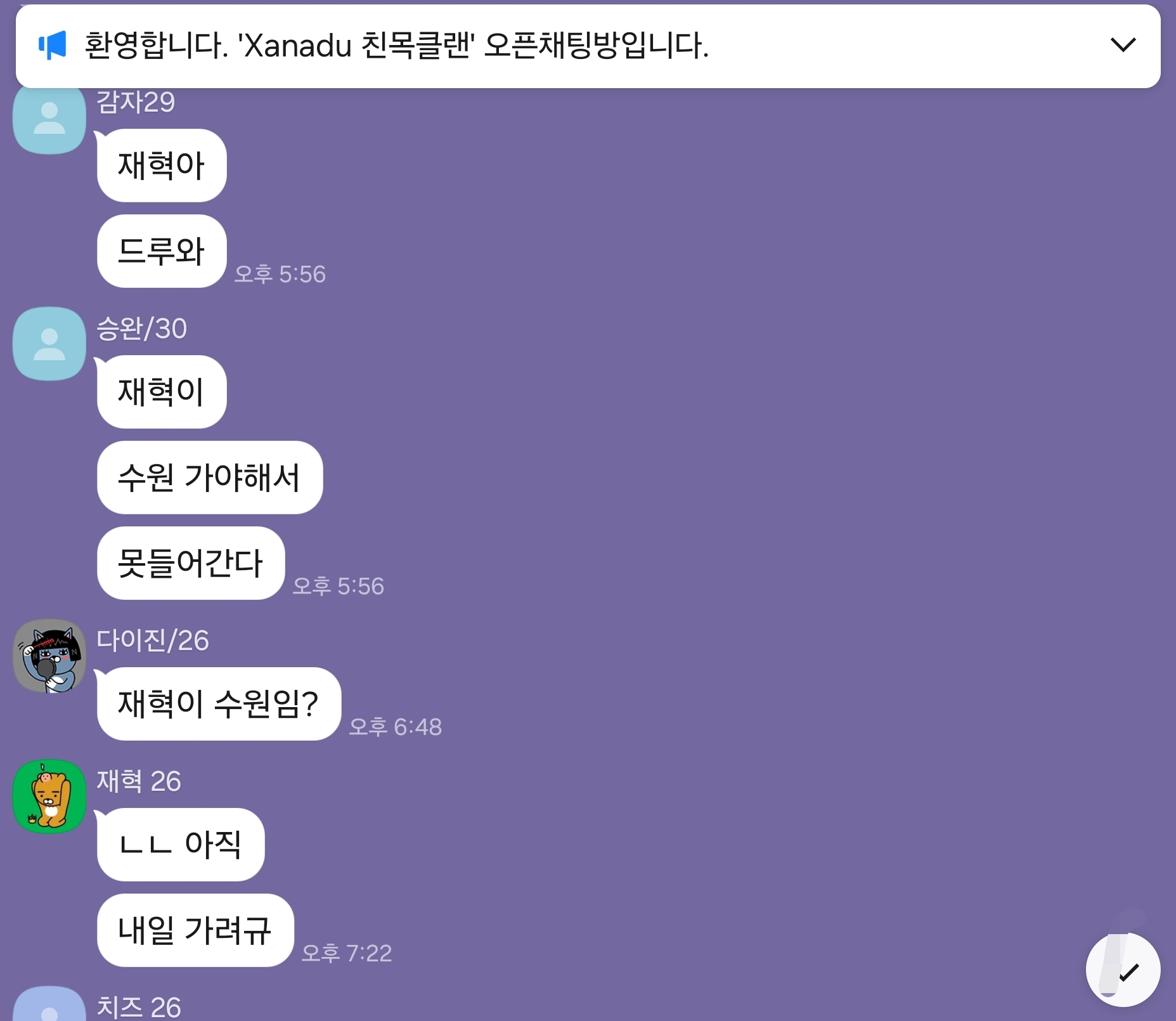Tap 재혁 26's profile picture
Viewport: 1176px width, 1021px height.
click(x=49, y=797)
